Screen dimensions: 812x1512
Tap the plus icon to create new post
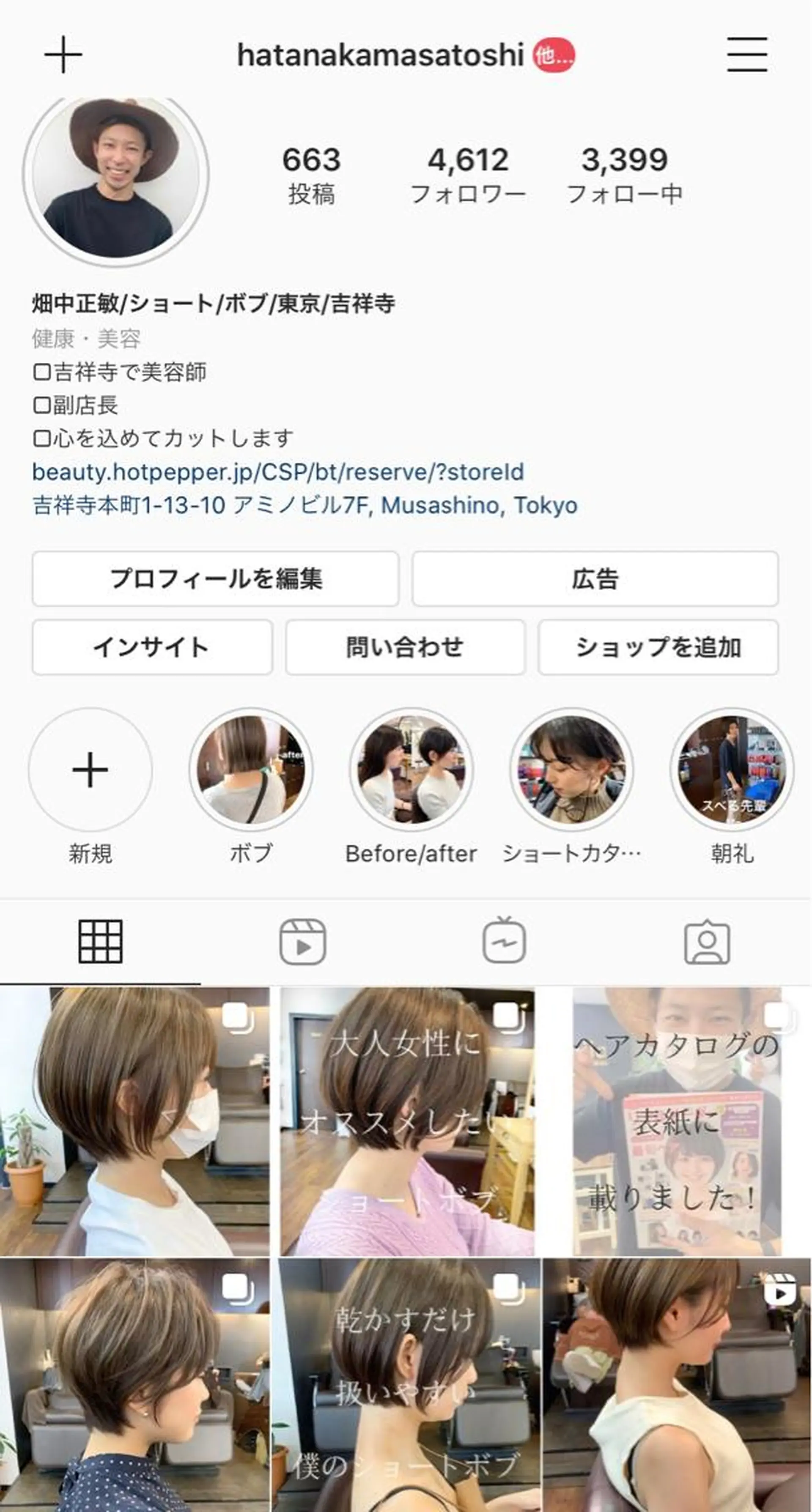coord(63,55)
